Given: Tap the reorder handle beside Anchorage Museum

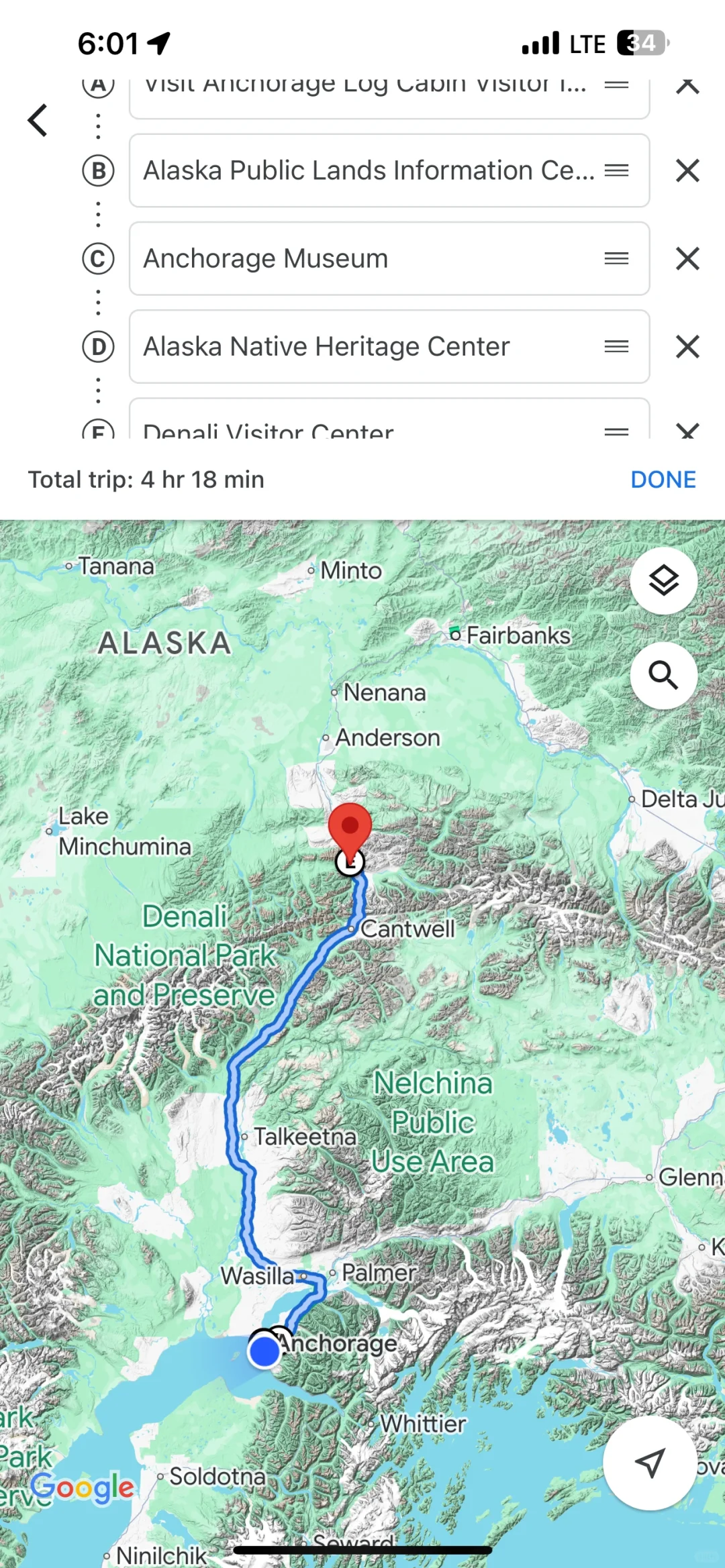Looking at the screenshot, I should tap(616, 259).
